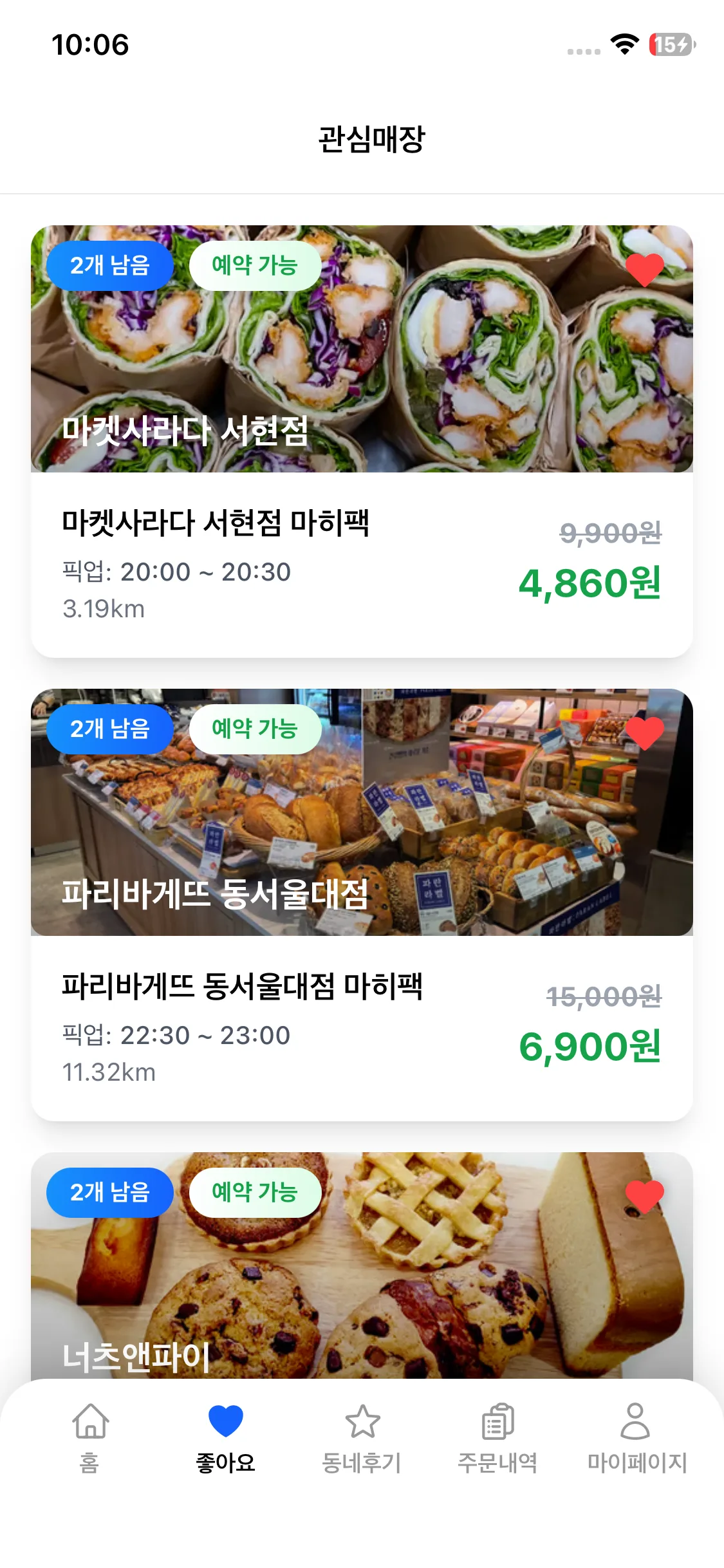Tap the heart on the 너츠앤파이 card
Screen dimensions: 724x1568
[644, 1196]
